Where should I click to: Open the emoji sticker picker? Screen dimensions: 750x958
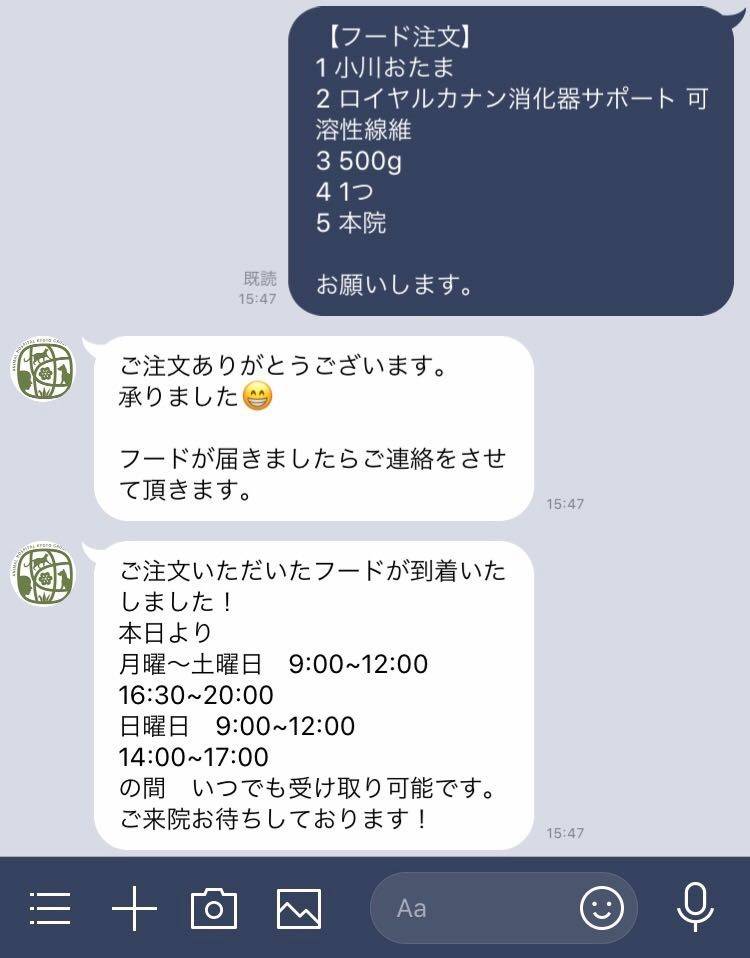point(602,908)
